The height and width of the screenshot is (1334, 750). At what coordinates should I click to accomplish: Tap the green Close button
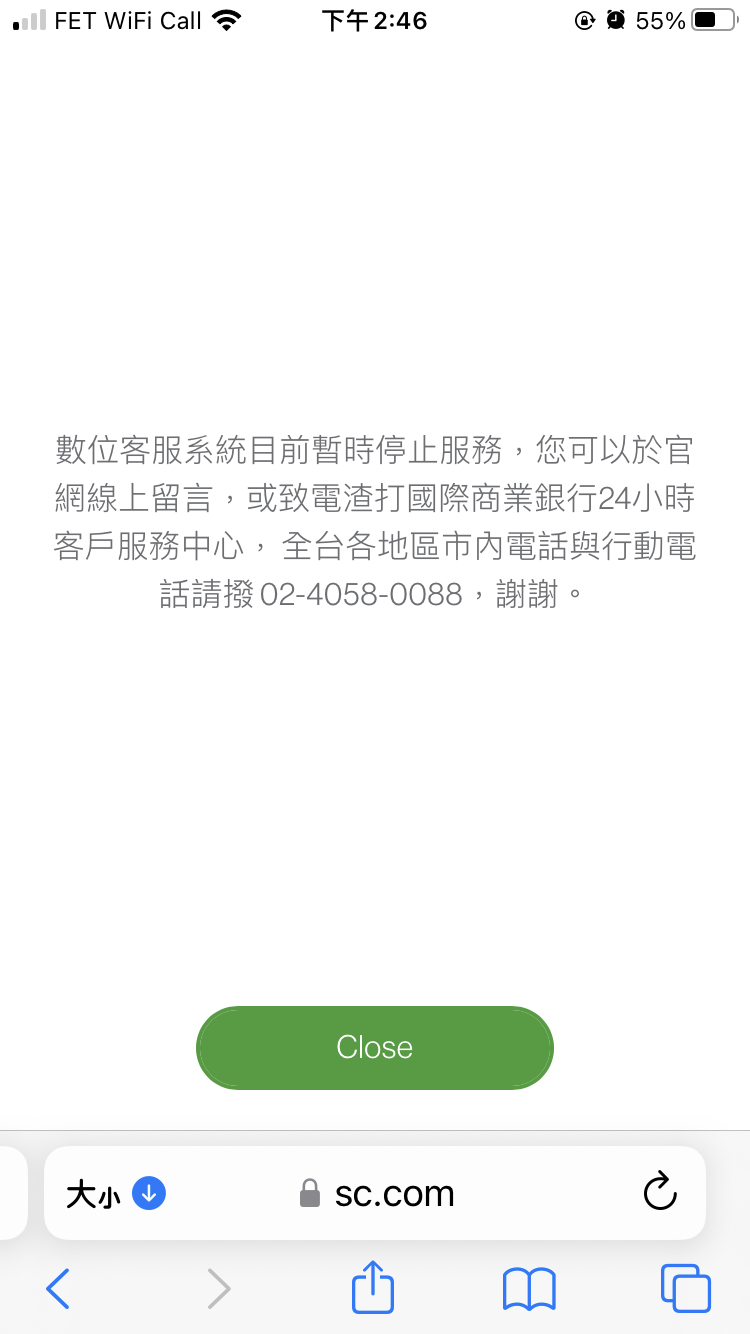pos(374,1047)
